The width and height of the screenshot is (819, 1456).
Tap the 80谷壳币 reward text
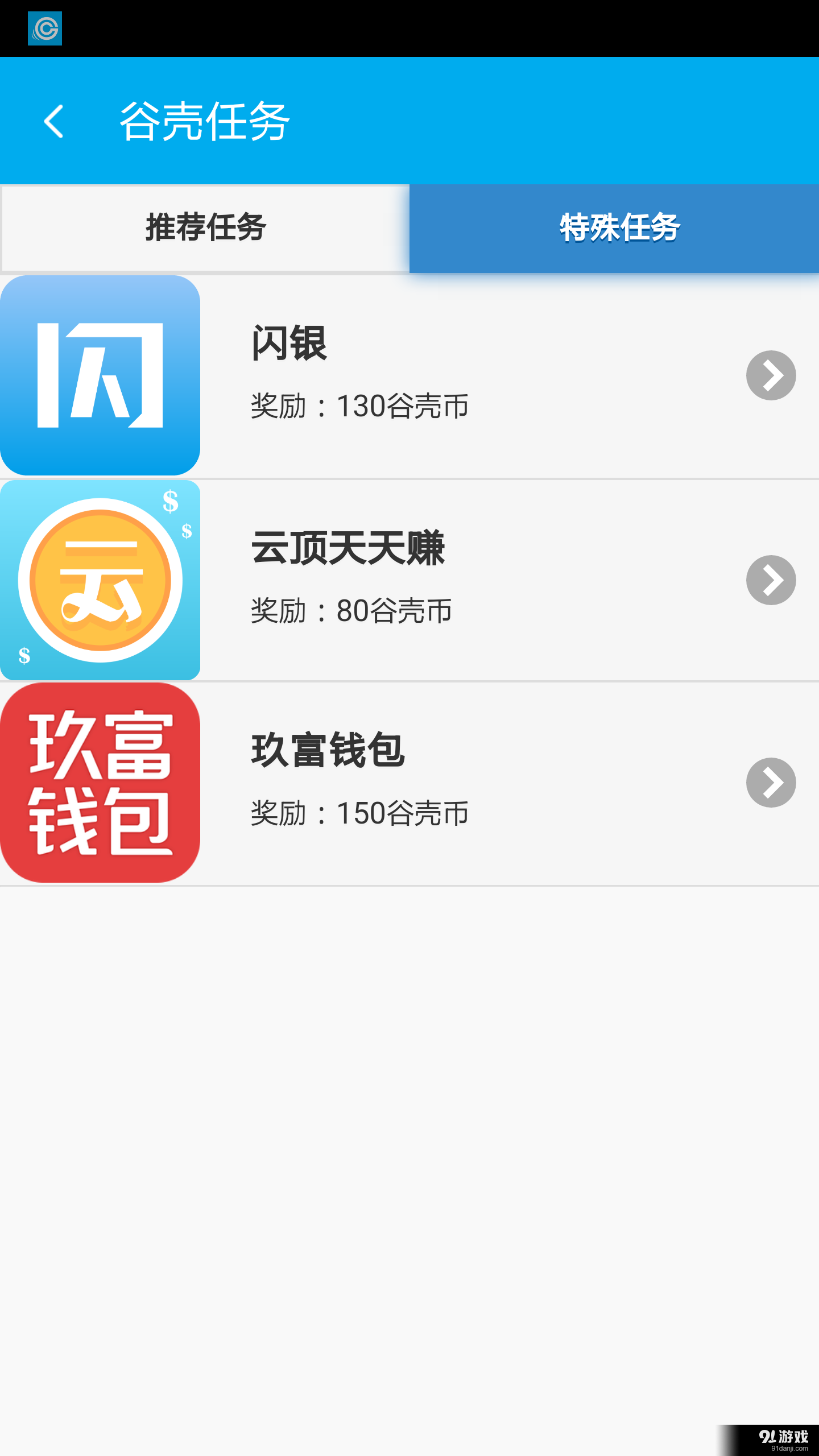[351, 611]
